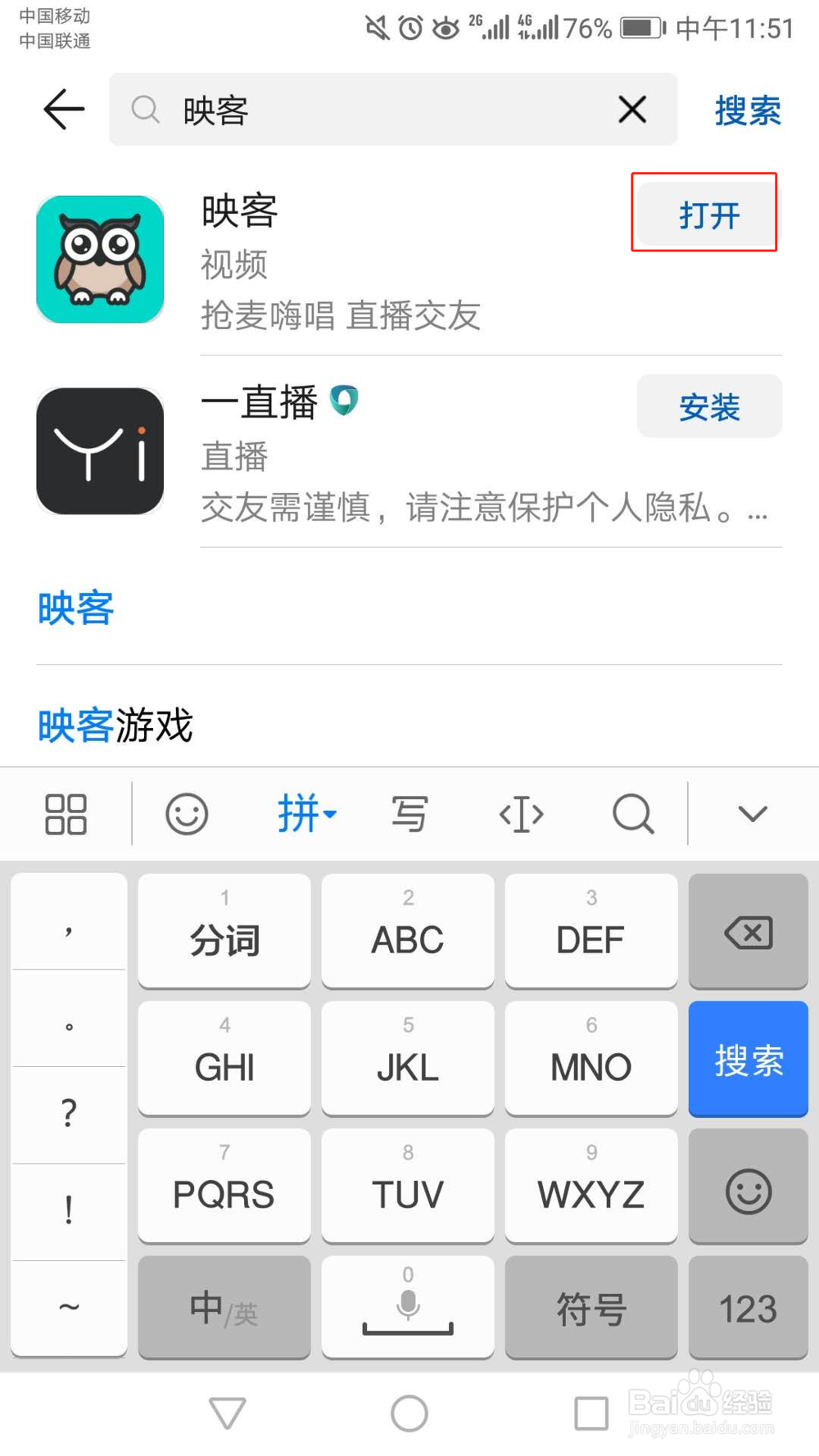Tap 安装 to install 一直播
This screenshot has width=819, height=1456.
tap(708, 406)
